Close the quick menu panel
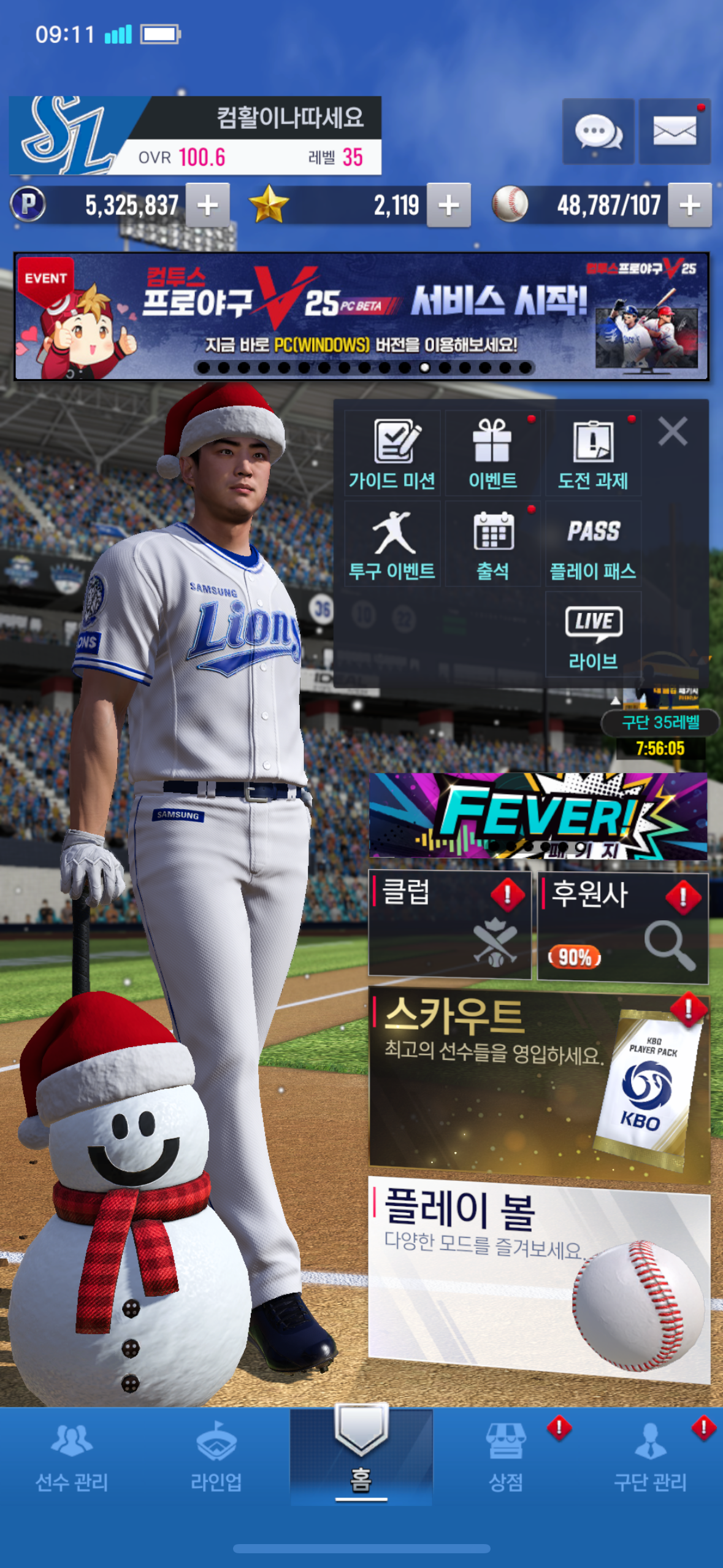Screen dimensions: 723x1568 point(673,431)
